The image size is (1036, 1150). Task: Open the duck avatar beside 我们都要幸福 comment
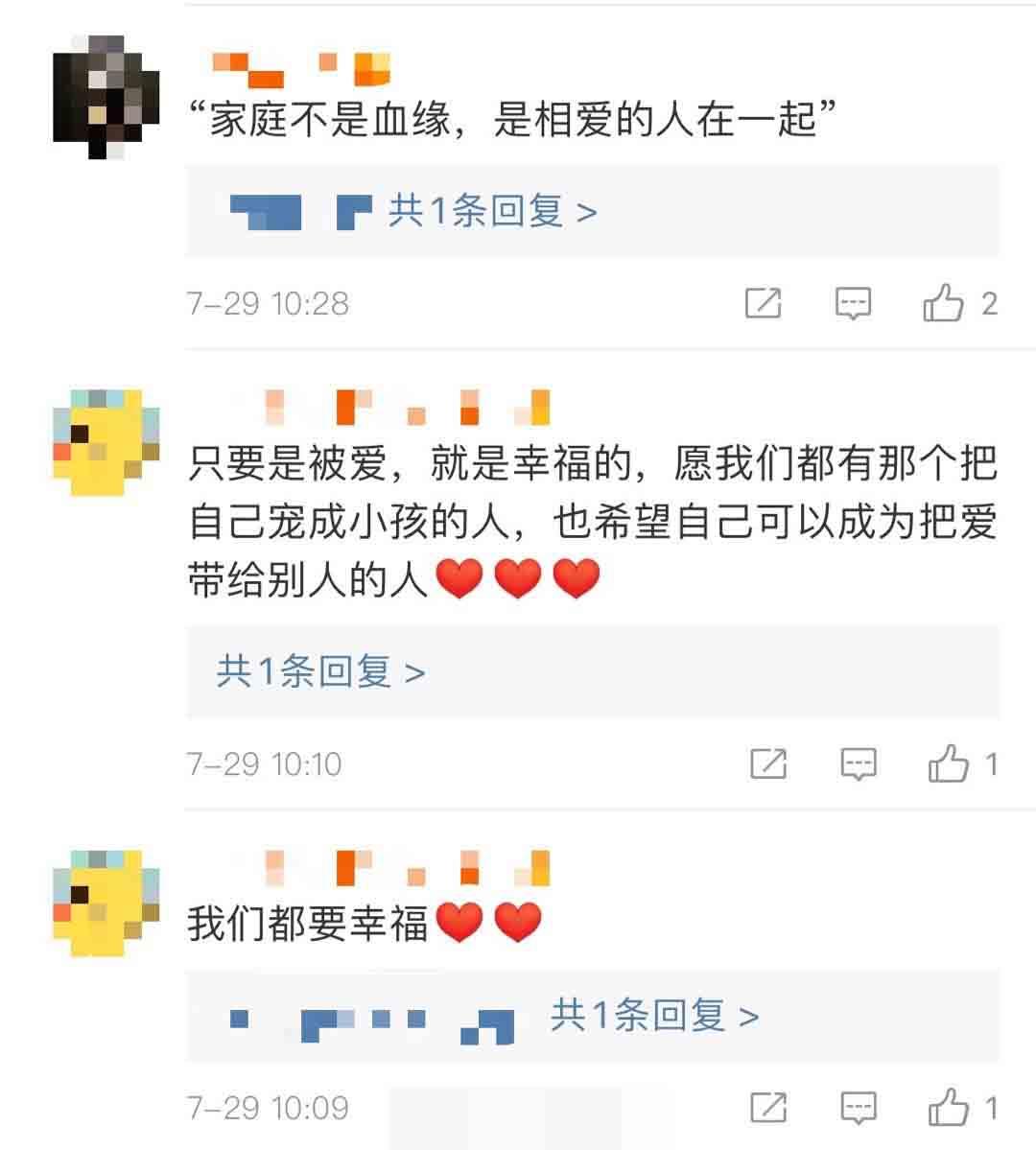tap(106, 902)
